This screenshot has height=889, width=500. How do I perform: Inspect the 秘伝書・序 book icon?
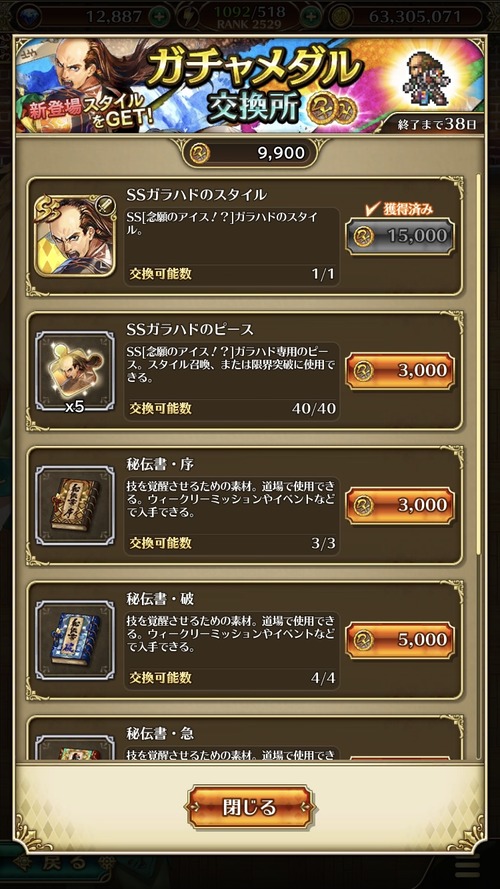click(x=75, y=506)
